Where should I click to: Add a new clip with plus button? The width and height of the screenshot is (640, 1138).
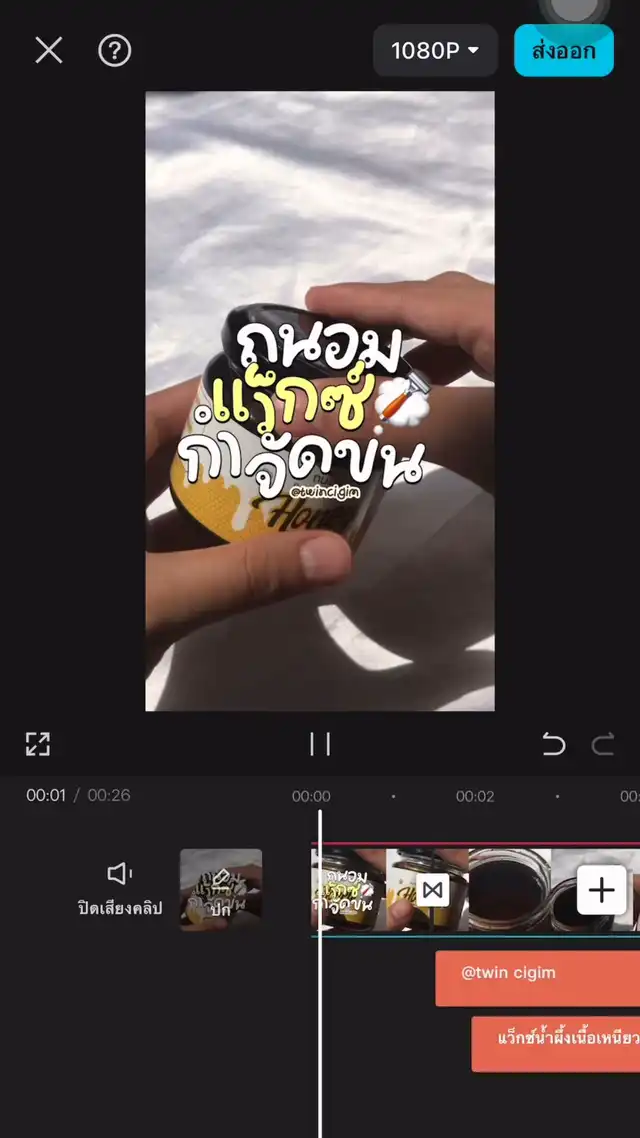coord(601,890)
